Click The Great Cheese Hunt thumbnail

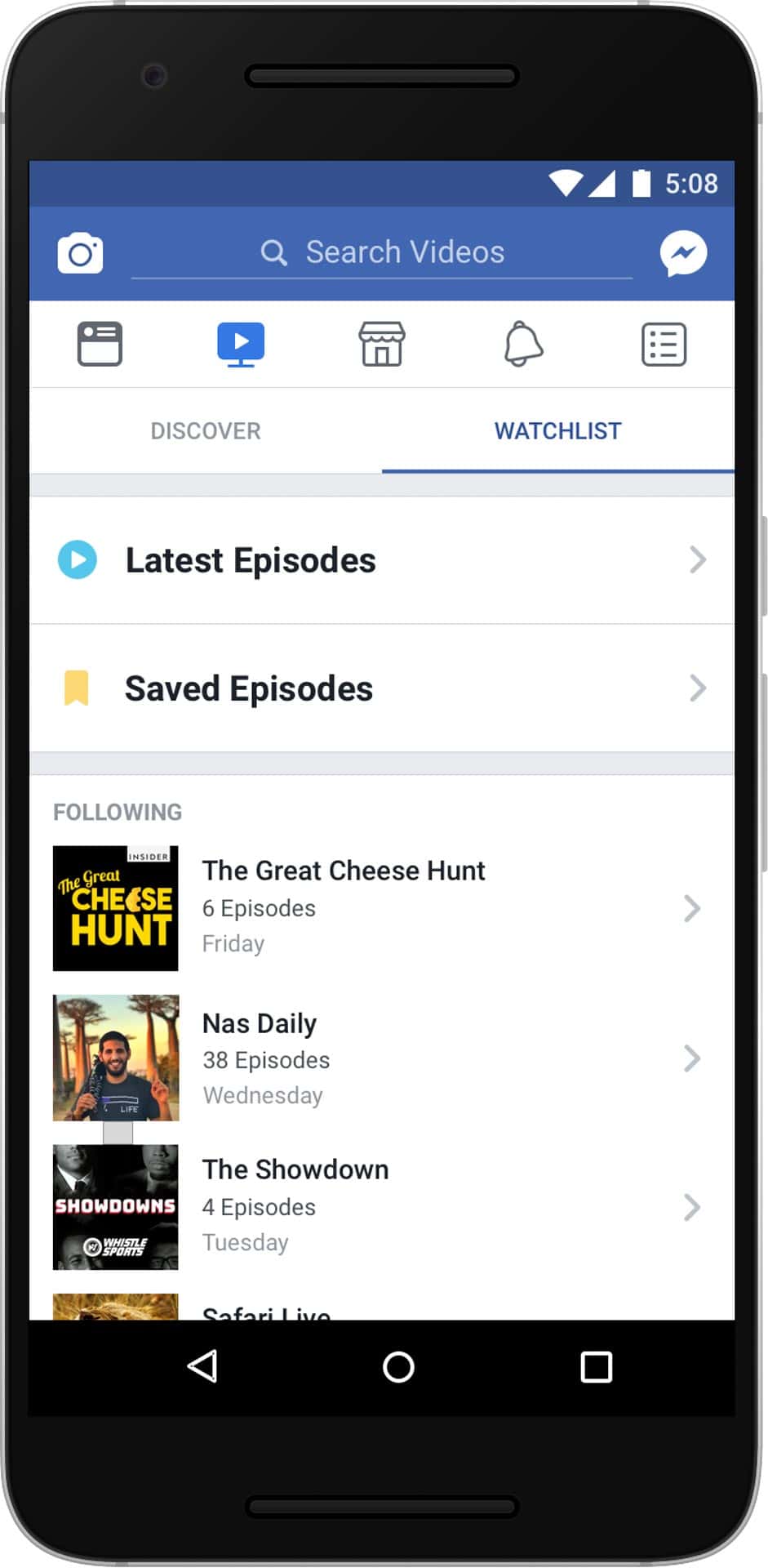[114, 906]
